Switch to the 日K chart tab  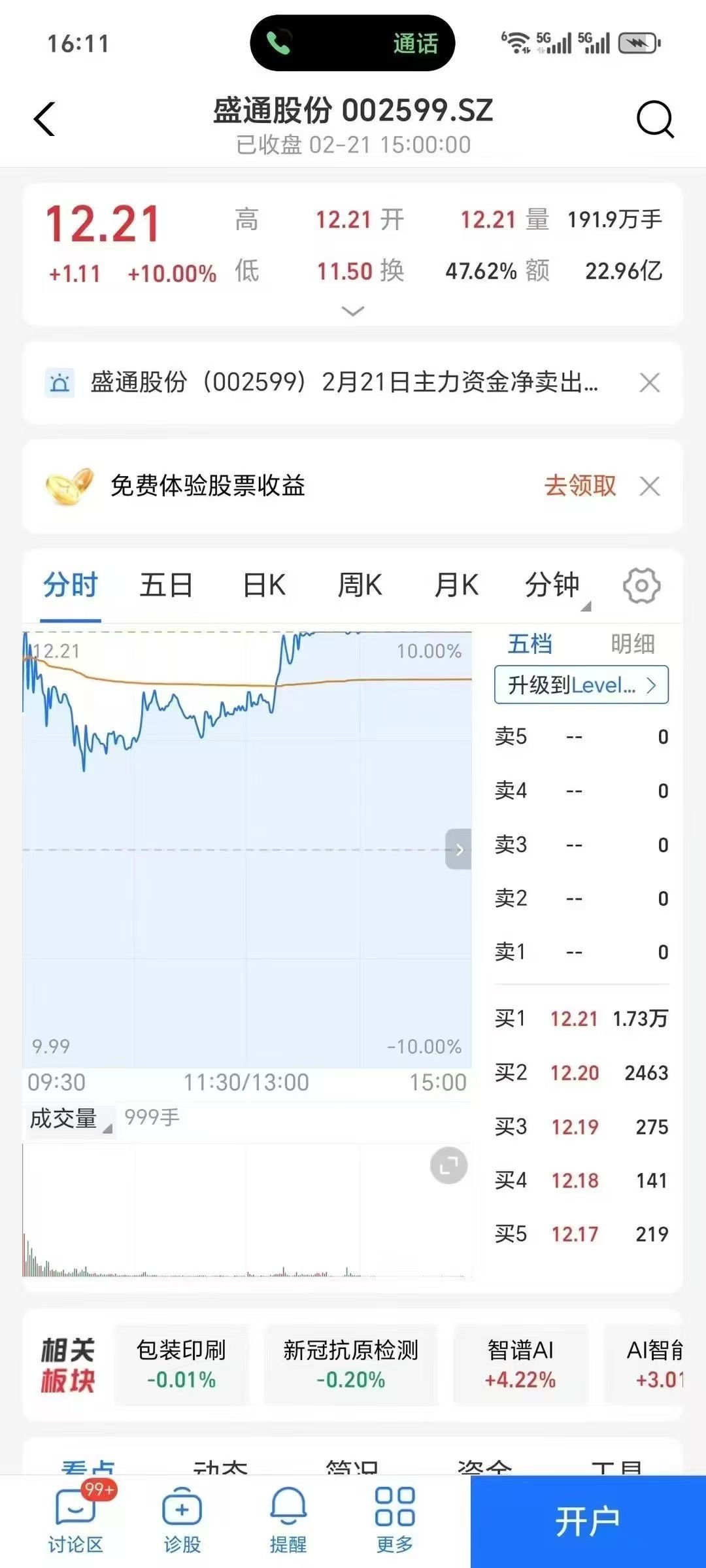click(x=263, y=585)
